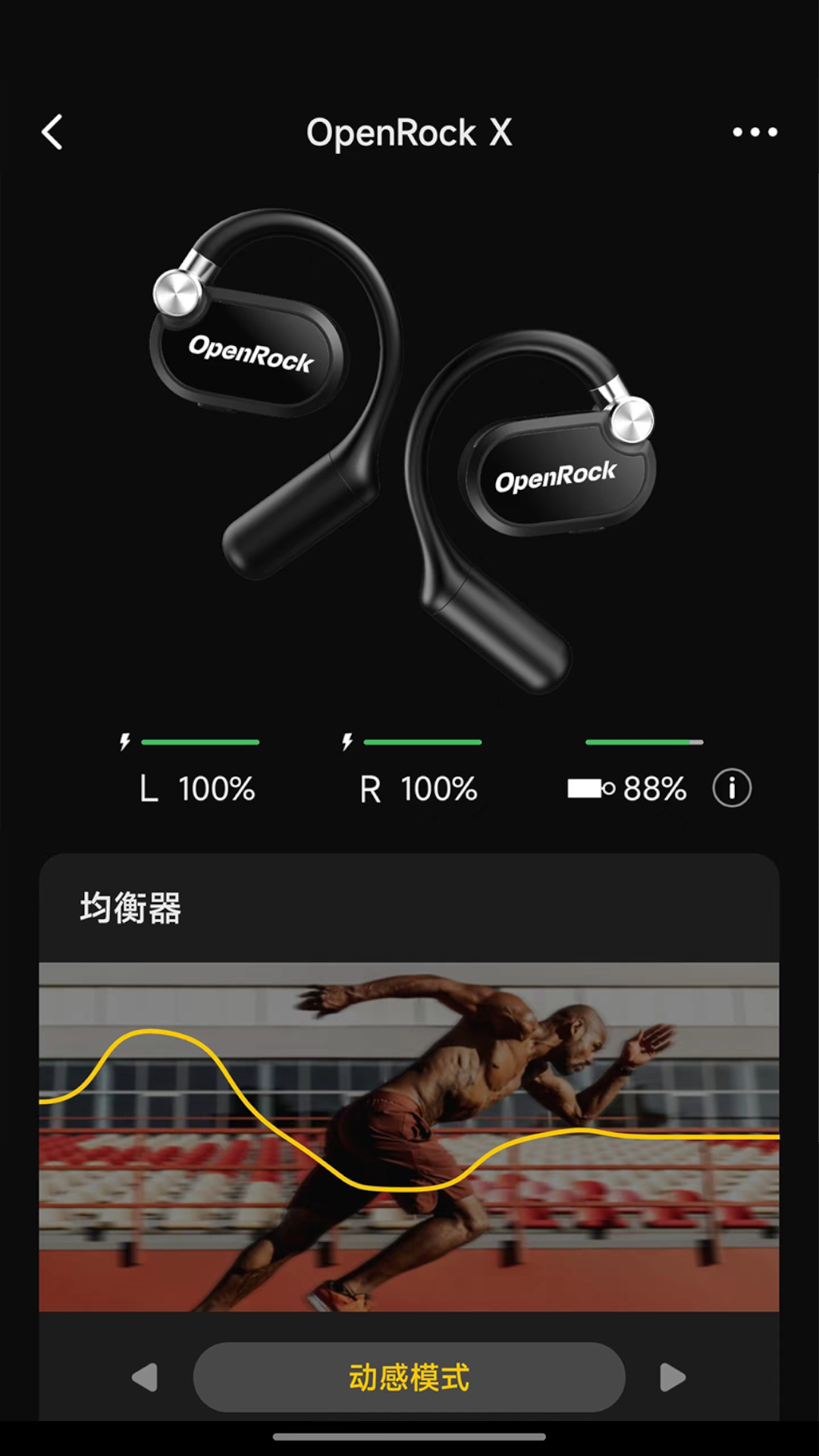819x1456 pixels.
Task: Select the charging case battery icon
Action: (590, 789)
